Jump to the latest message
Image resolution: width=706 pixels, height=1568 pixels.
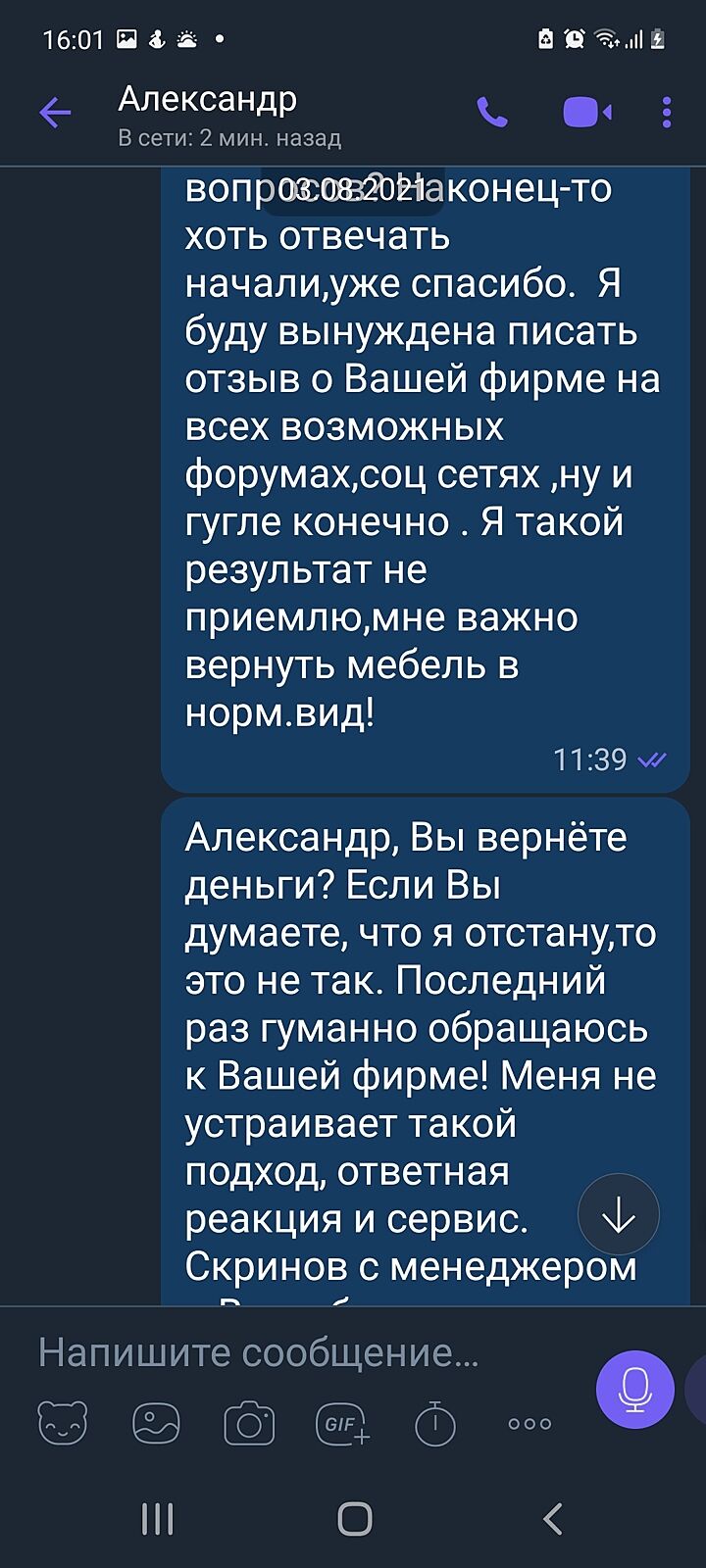[619, 1215]
